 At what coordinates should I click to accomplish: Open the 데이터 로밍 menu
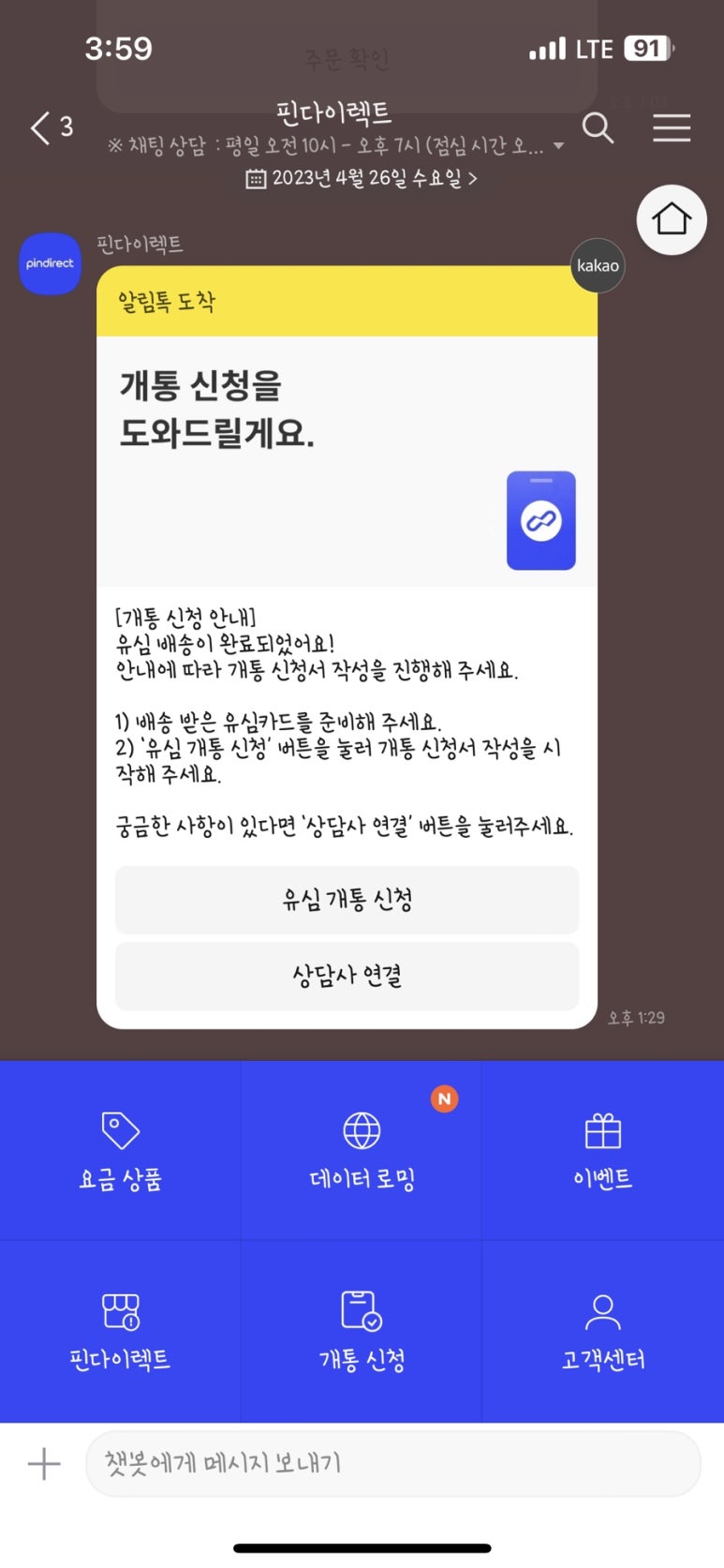(362, 1151)
